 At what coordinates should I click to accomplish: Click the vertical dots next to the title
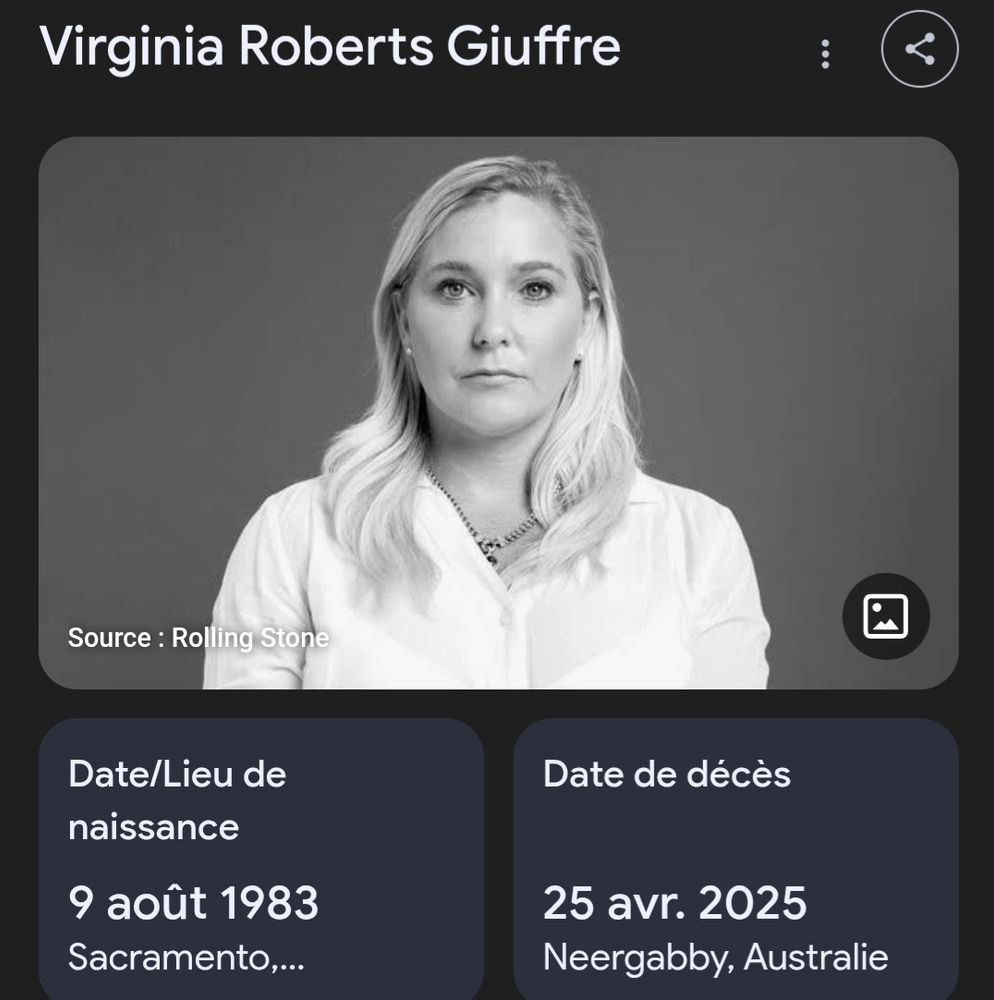(x=825, y=53)
